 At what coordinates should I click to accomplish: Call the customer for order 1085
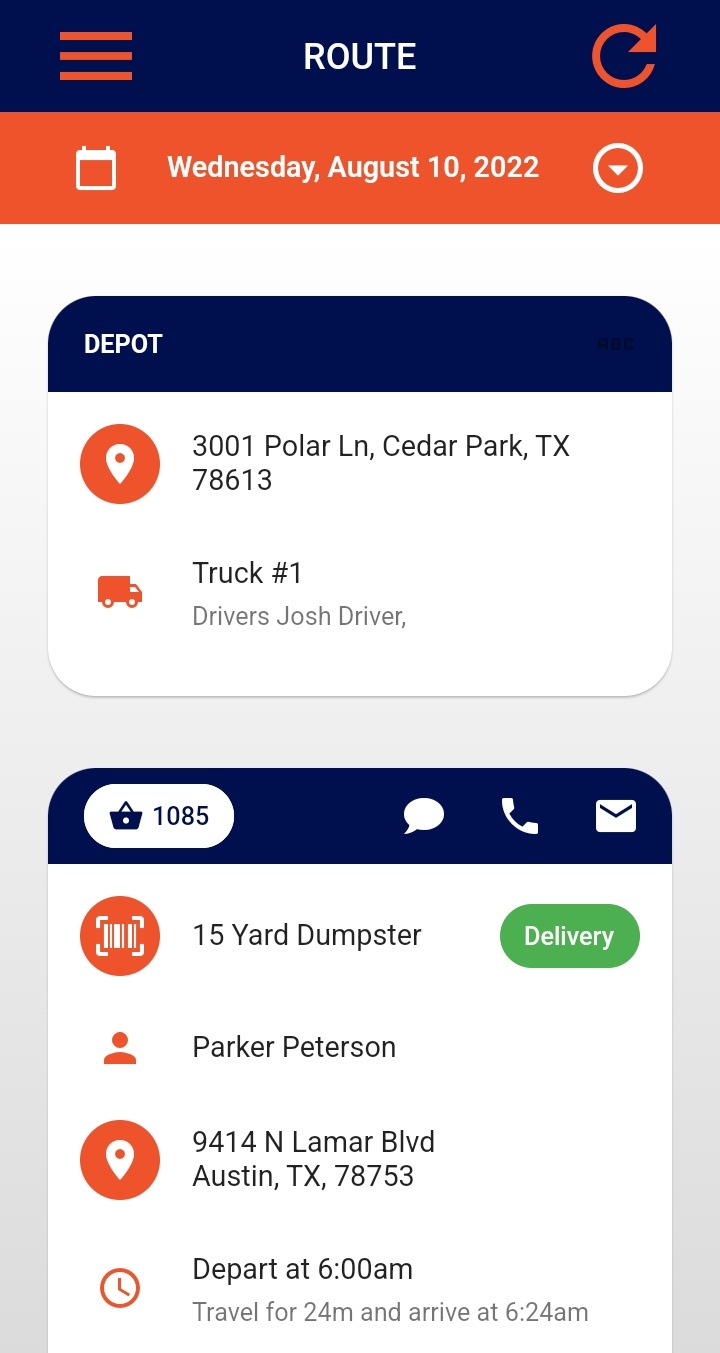(520, 816)
